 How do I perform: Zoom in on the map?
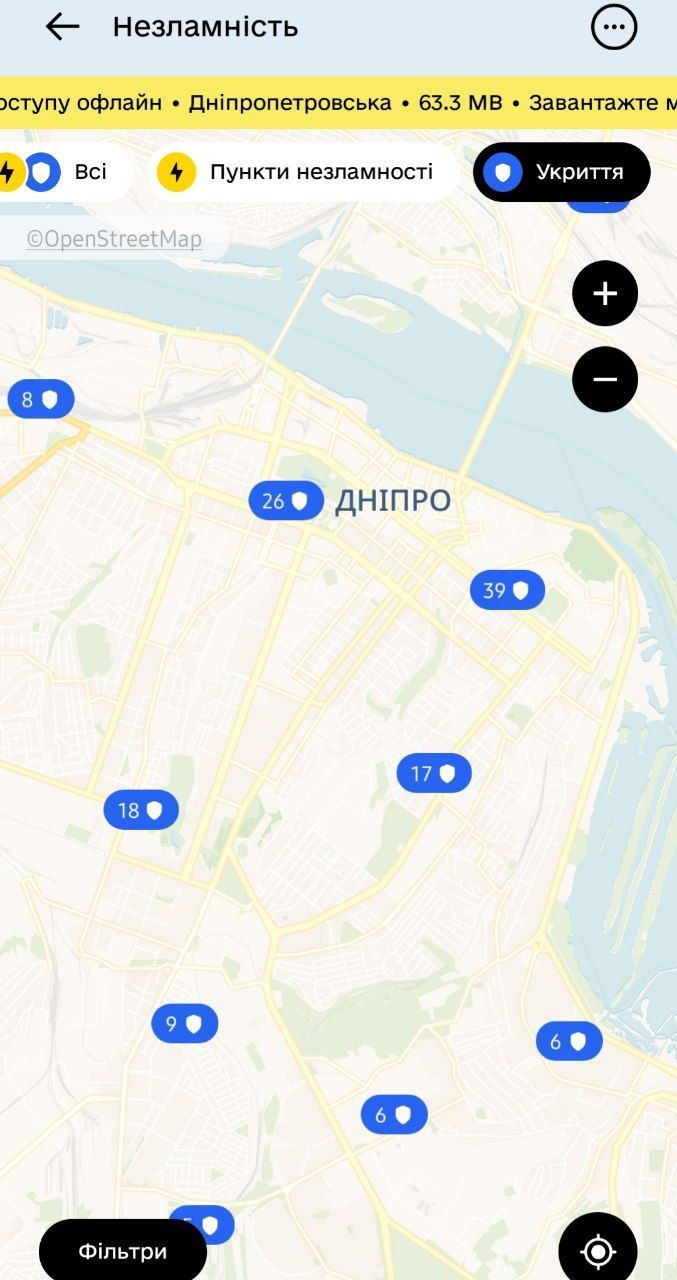(604, 293)
